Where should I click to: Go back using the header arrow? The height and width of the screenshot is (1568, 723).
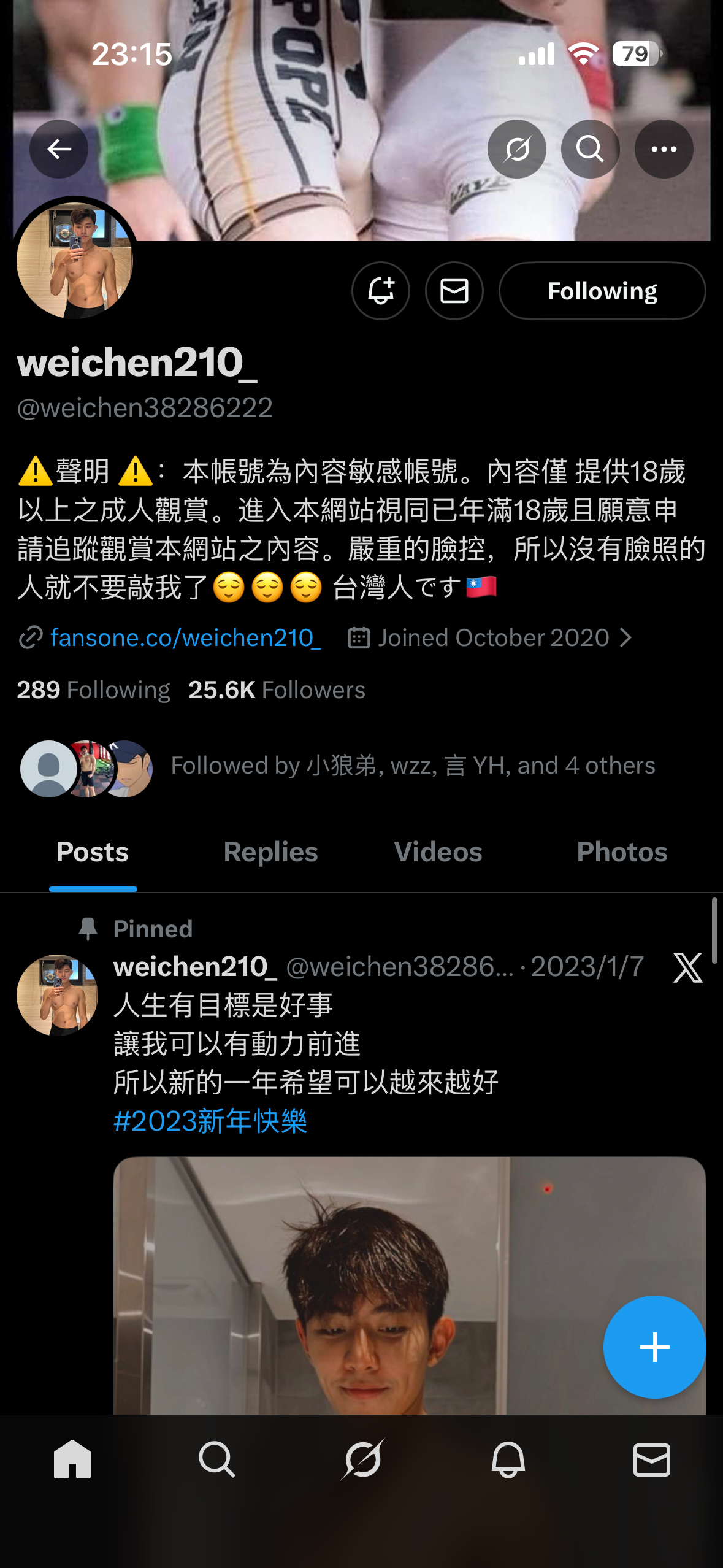pos(59,149)
